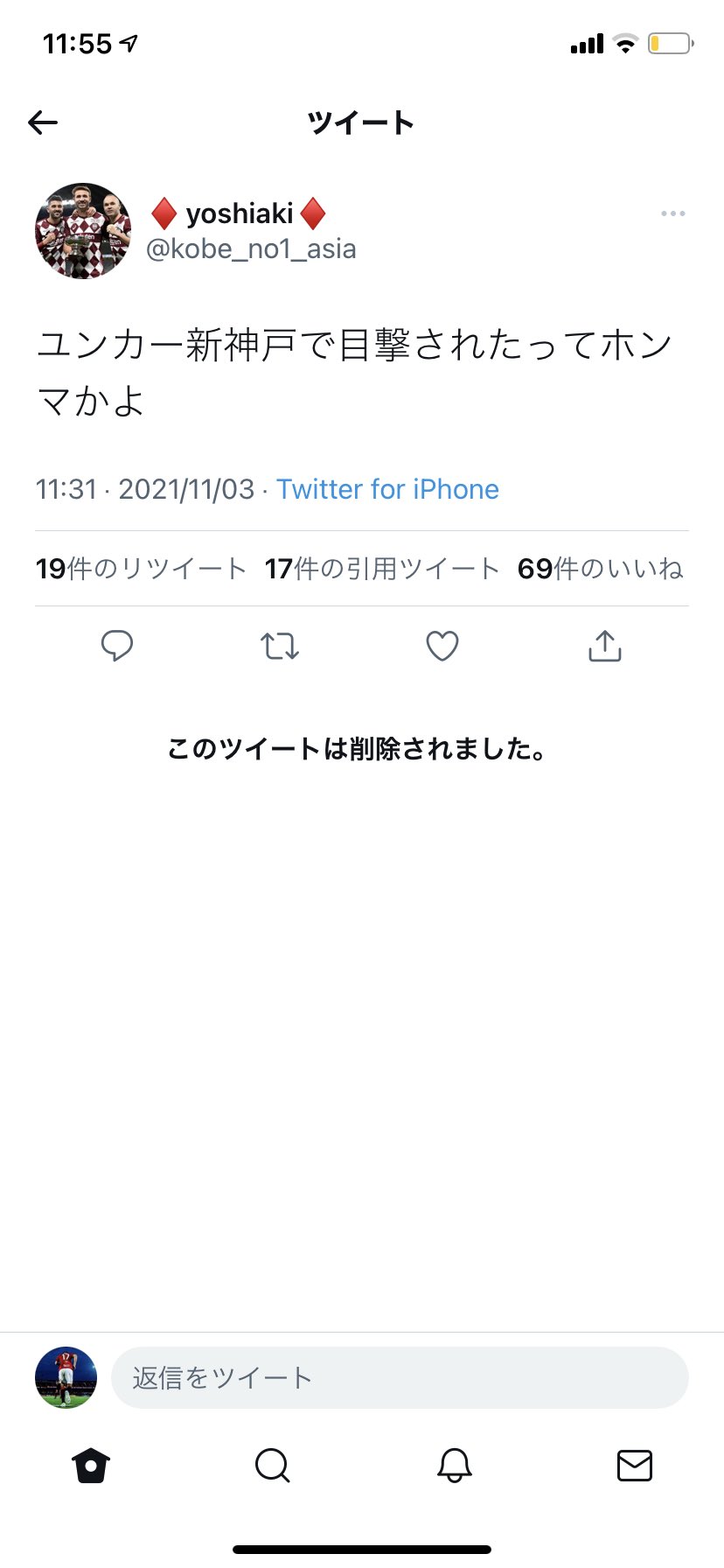Like the tweet with the heart icon

coord(442,646)
